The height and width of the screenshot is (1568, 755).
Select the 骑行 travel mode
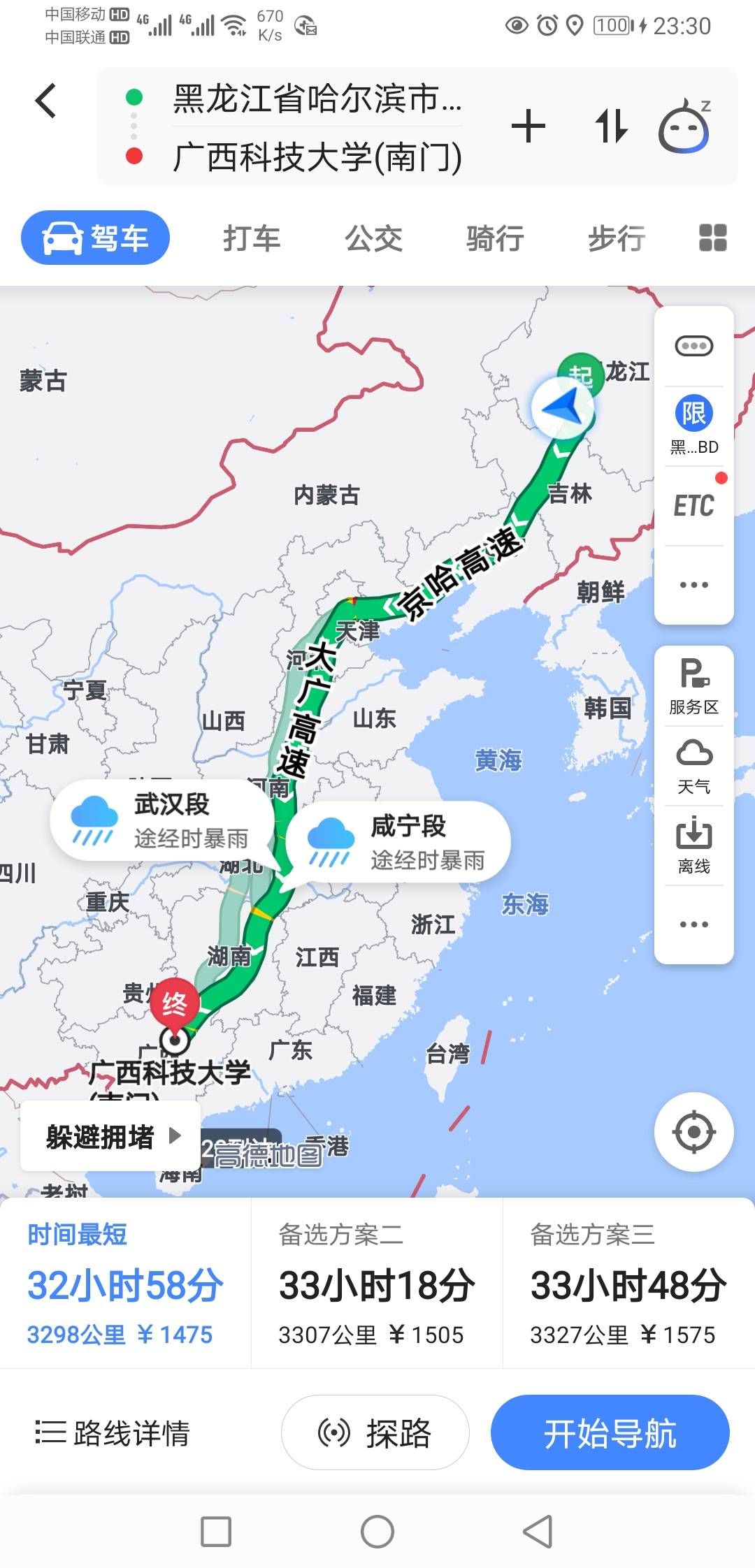click(x=495, y=239)
